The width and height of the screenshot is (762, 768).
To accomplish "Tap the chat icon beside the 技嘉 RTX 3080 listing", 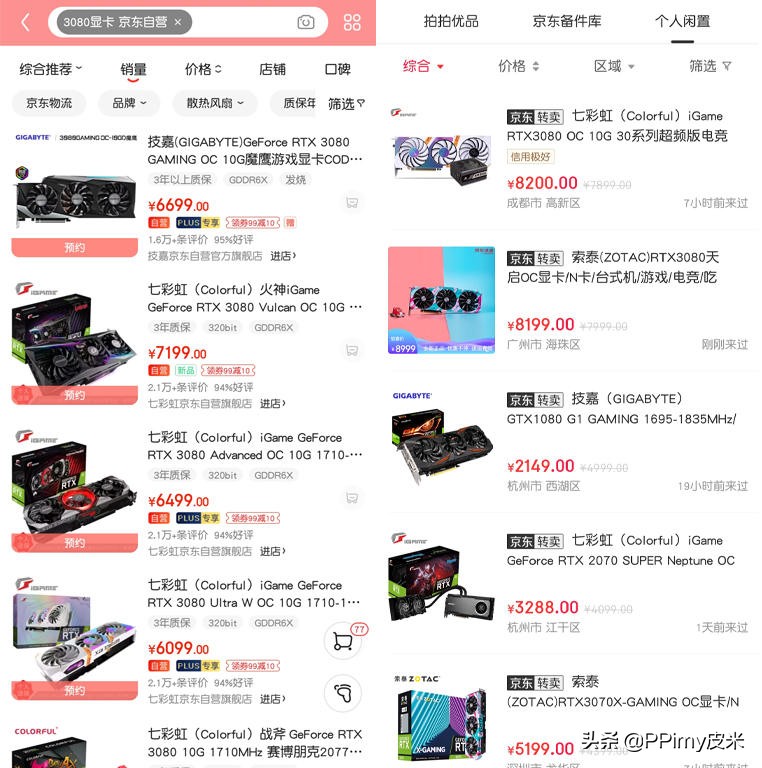I will point(352,203).
